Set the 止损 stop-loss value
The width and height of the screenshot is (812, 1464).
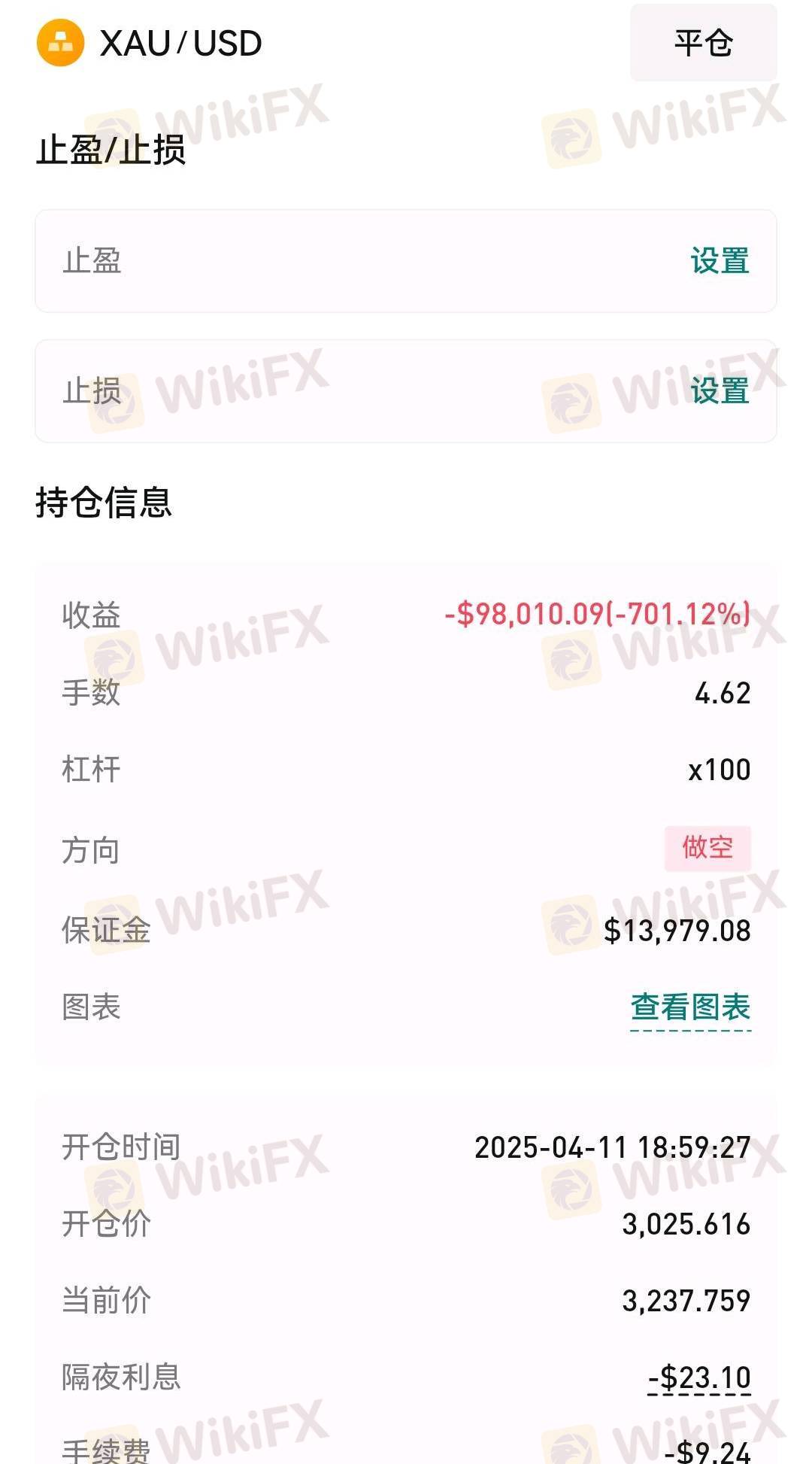pos(720,391)
